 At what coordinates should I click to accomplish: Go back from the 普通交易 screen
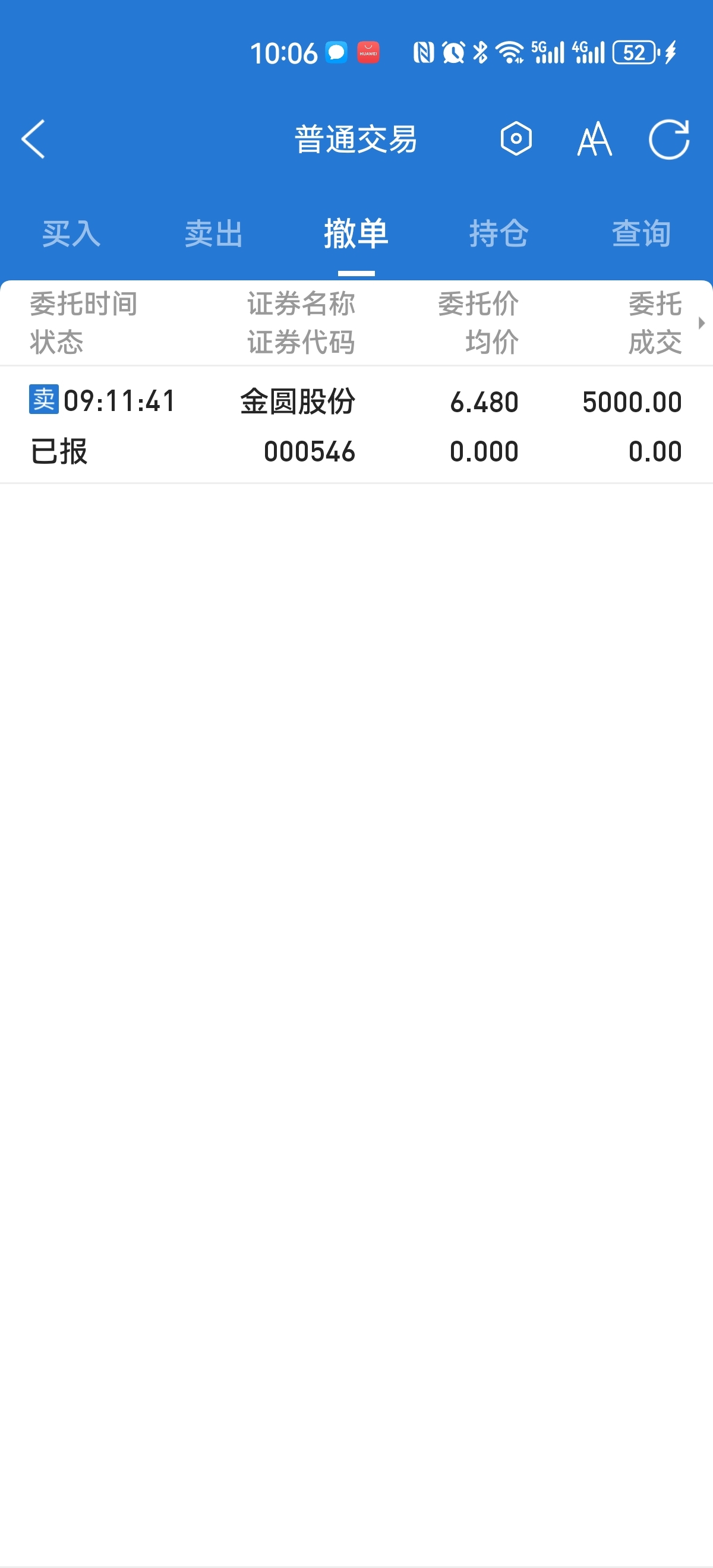pyautogui.click(x=33, y=139)
